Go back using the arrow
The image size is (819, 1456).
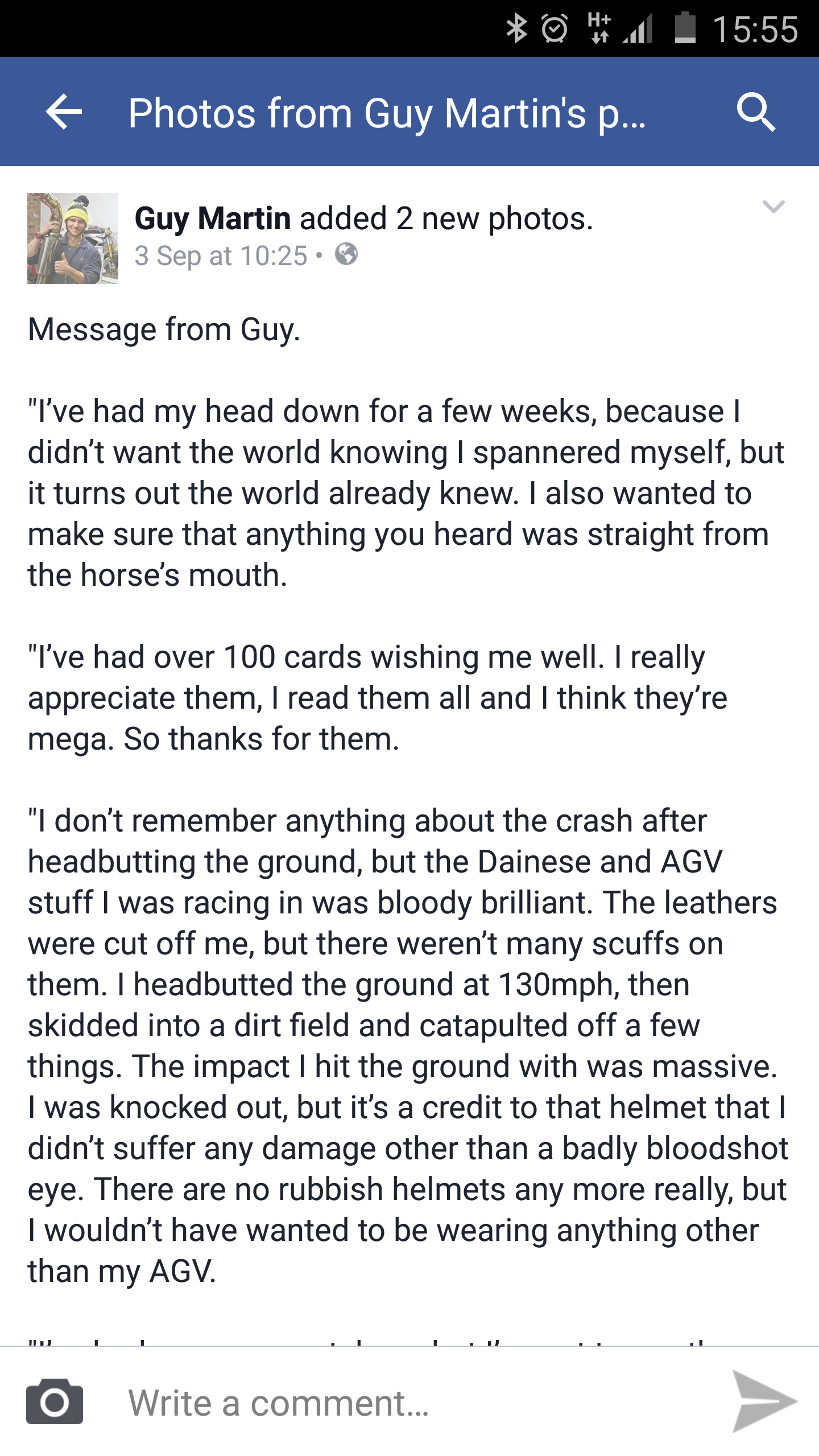pyautogui.click(x=64, y=112)
